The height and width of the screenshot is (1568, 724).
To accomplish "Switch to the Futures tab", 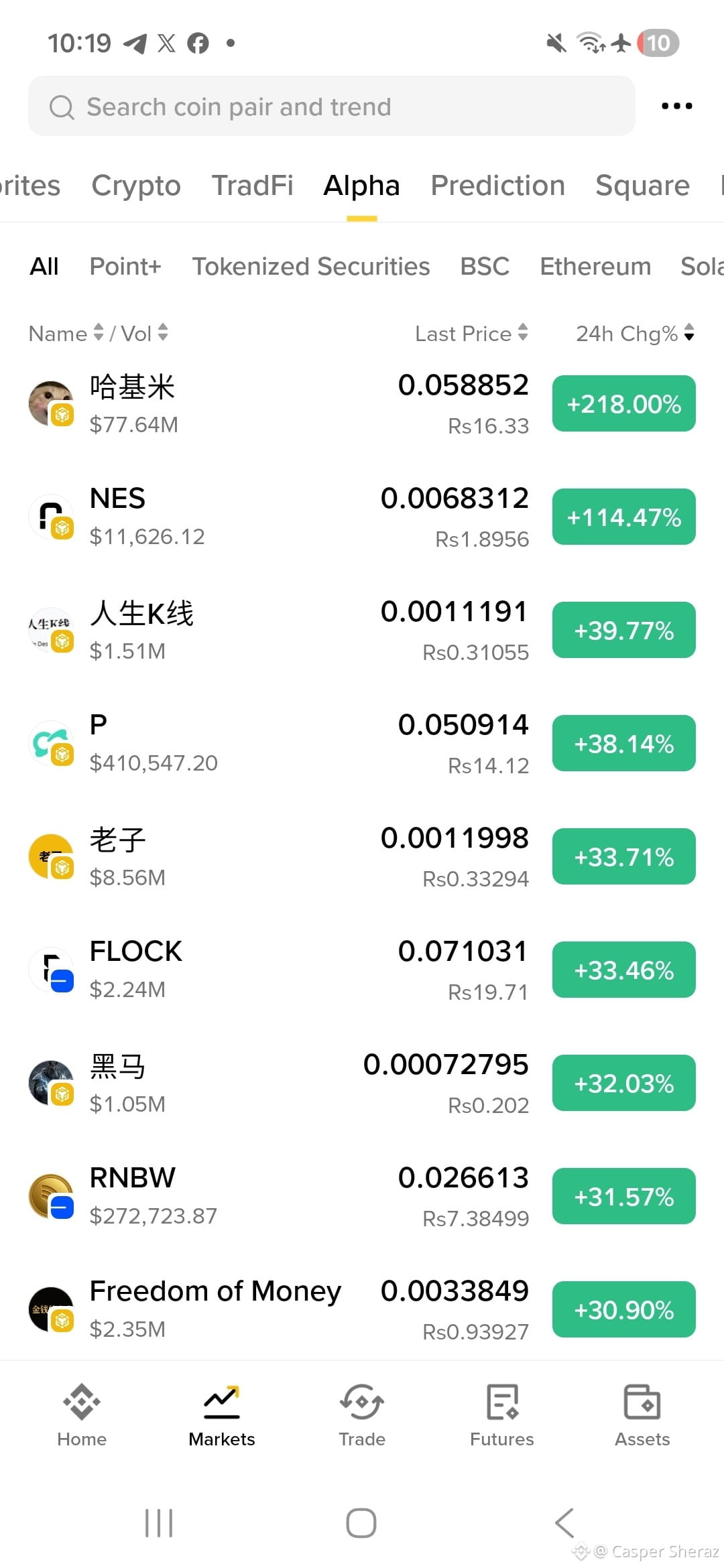I will pos(502,1415).
